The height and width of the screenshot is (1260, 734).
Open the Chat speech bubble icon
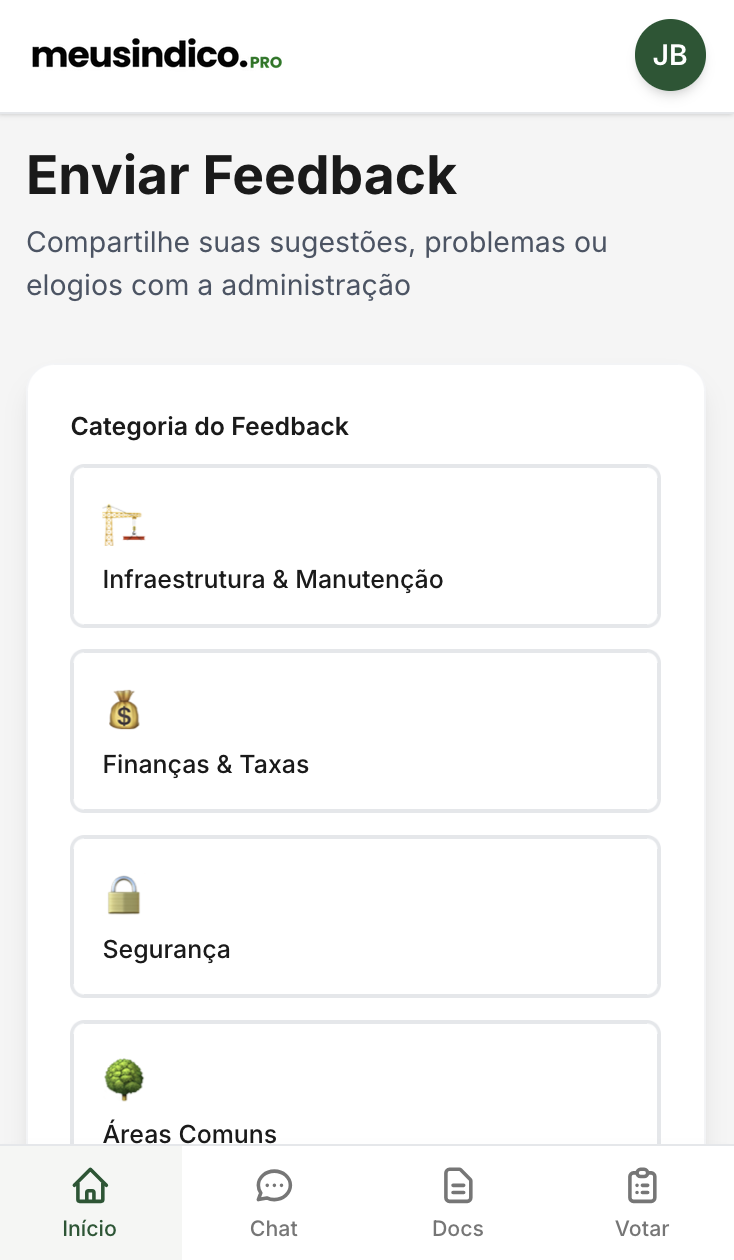(x=273, y=1186)
